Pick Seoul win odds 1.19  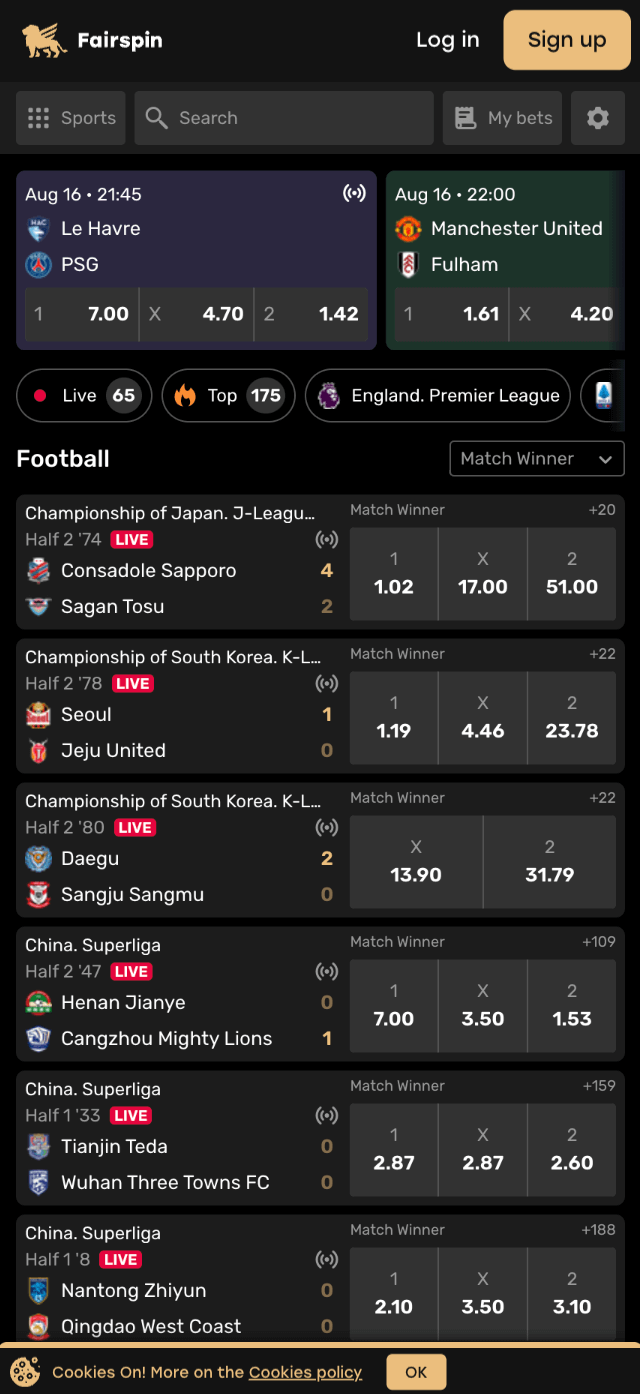394,716
